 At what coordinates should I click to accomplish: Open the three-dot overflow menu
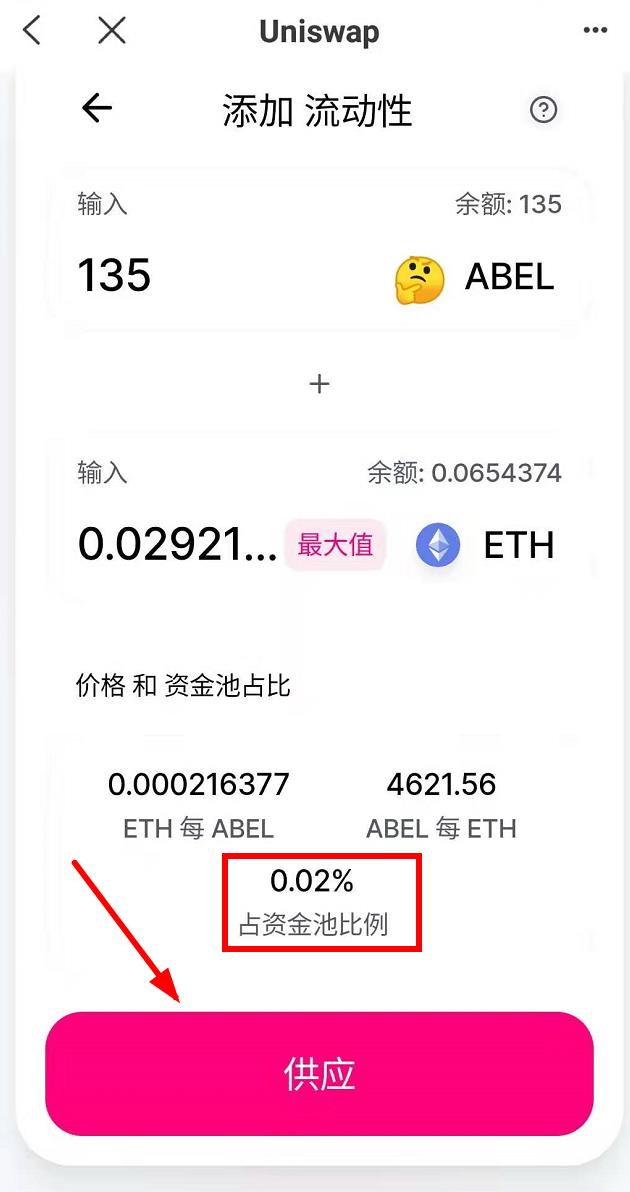[x=595, y=31]
